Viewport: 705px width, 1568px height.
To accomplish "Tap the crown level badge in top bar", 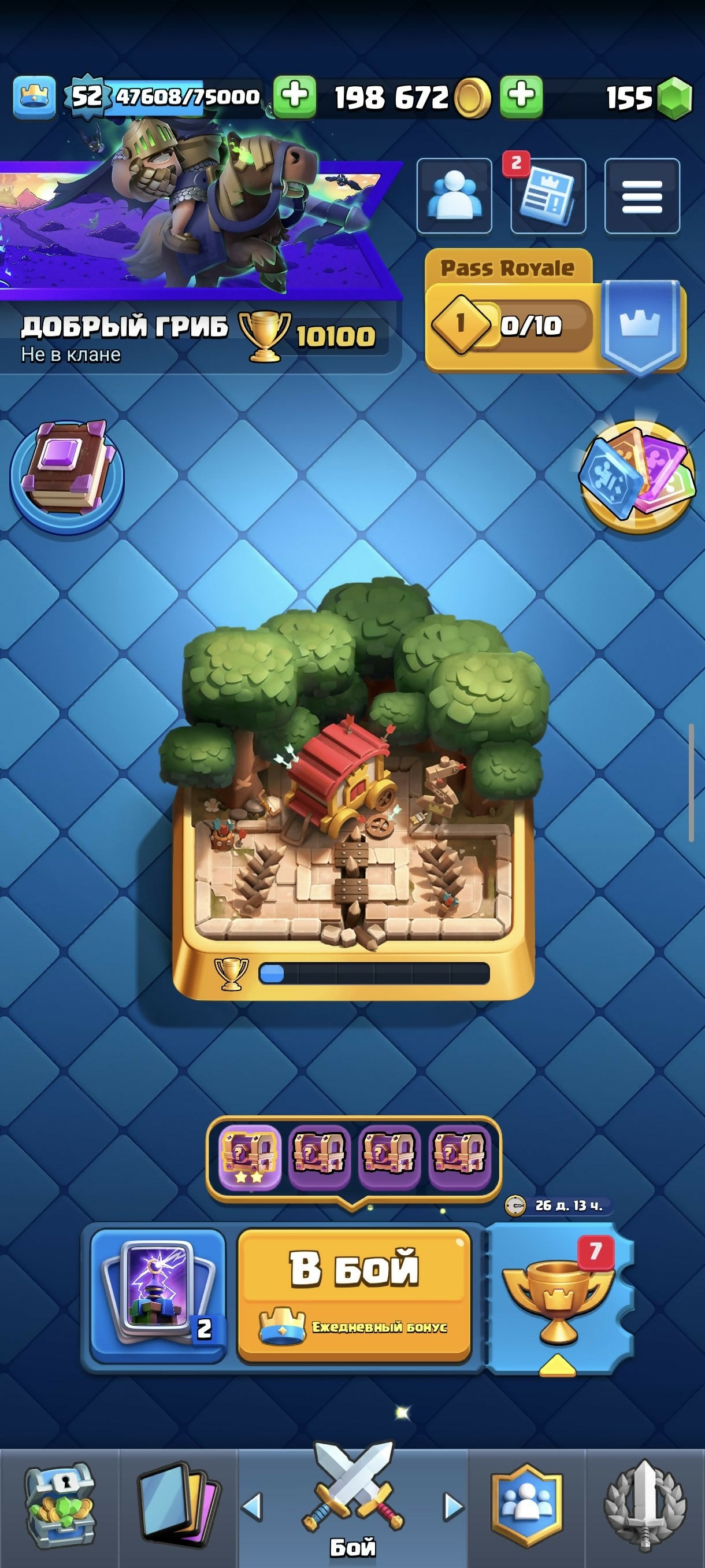I will [x=35, y=97].
